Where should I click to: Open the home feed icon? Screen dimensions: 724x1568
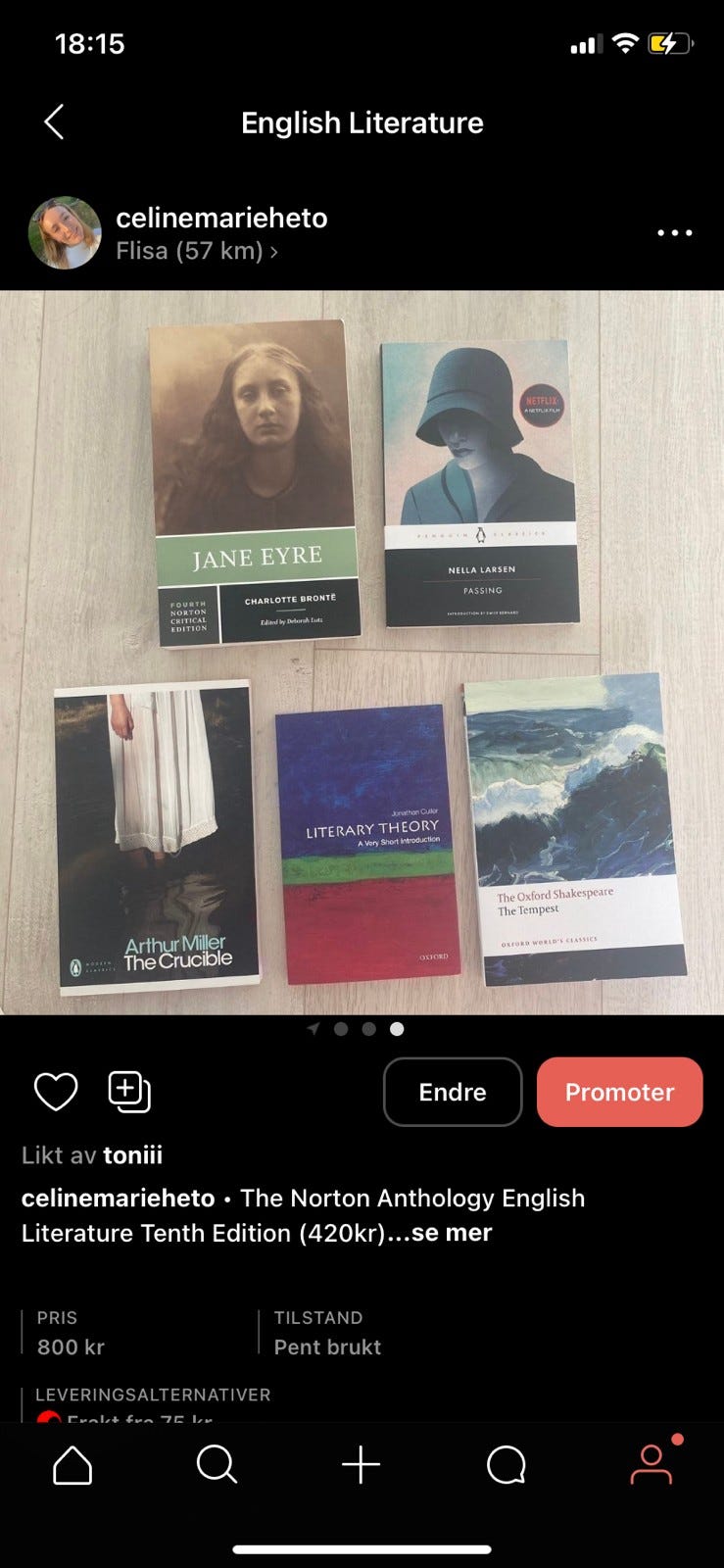pyautogui.click(x=72, y=1466)
